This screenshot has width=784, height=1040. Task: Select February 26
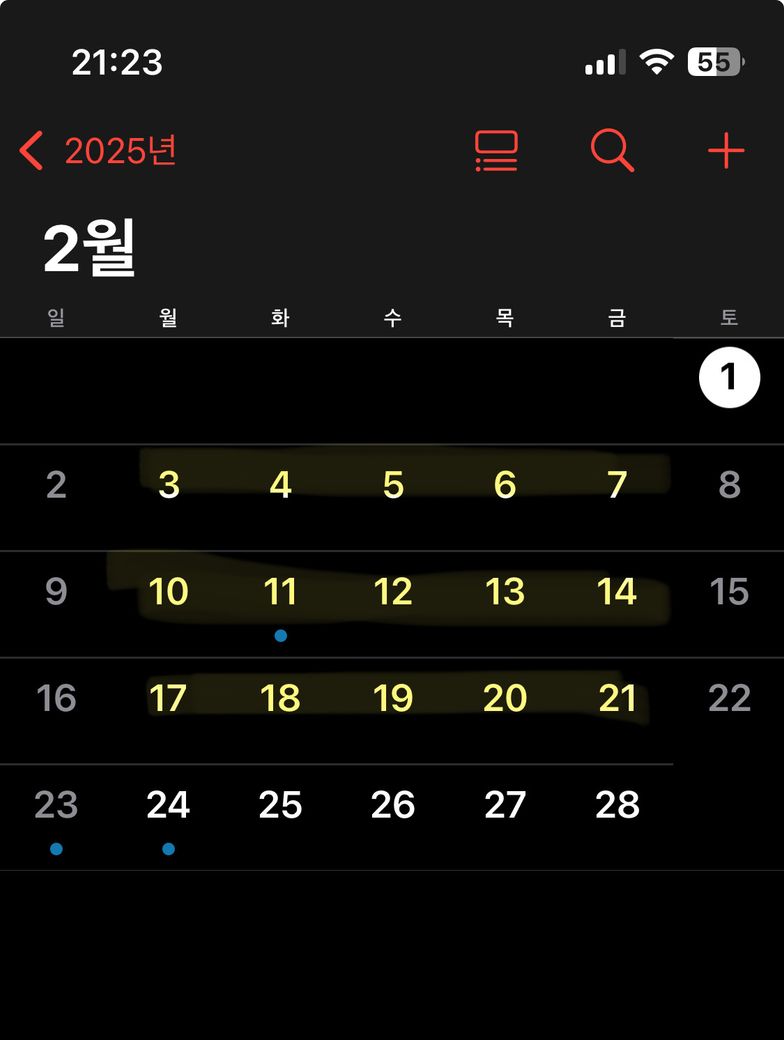pyautogui.click(x=393, y=805)
